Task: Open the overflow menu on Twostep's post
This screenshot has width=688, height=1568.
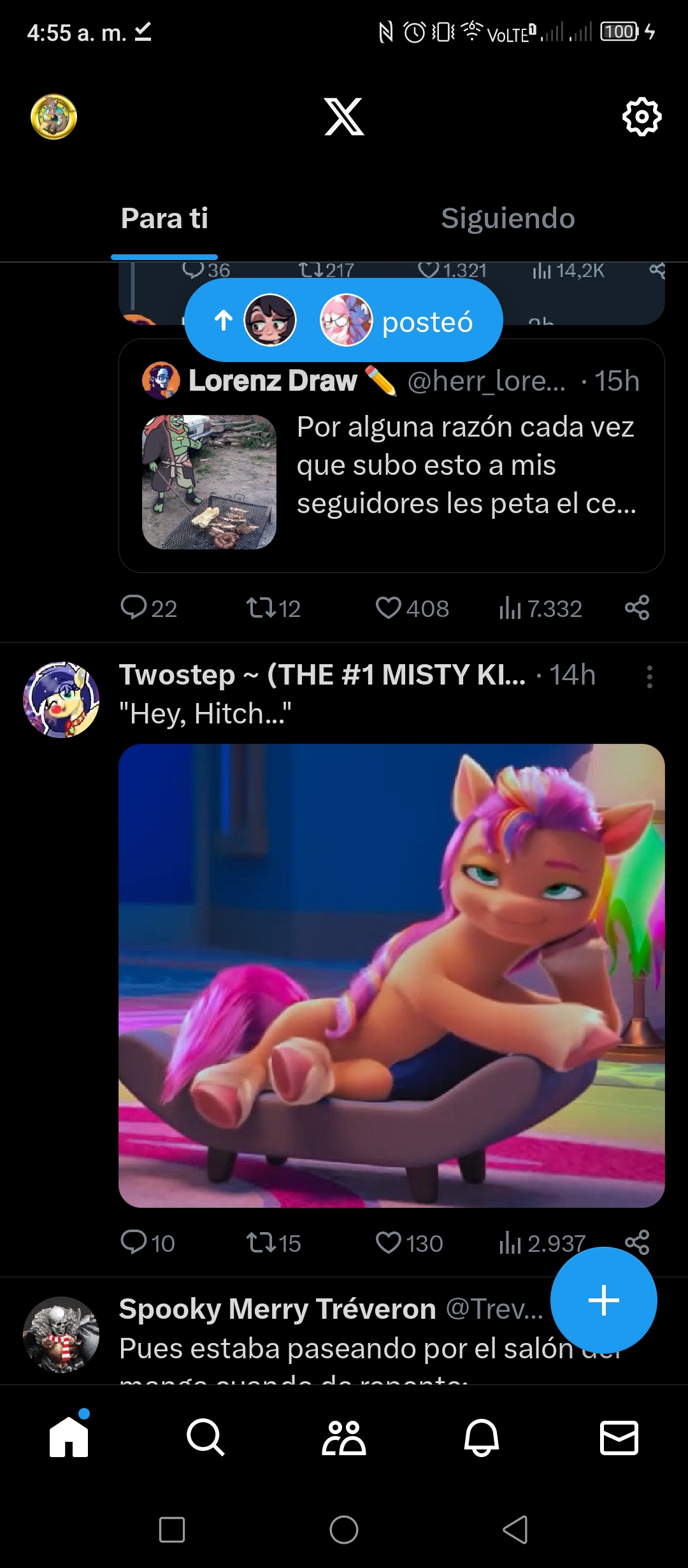Action: pos(649,677)
